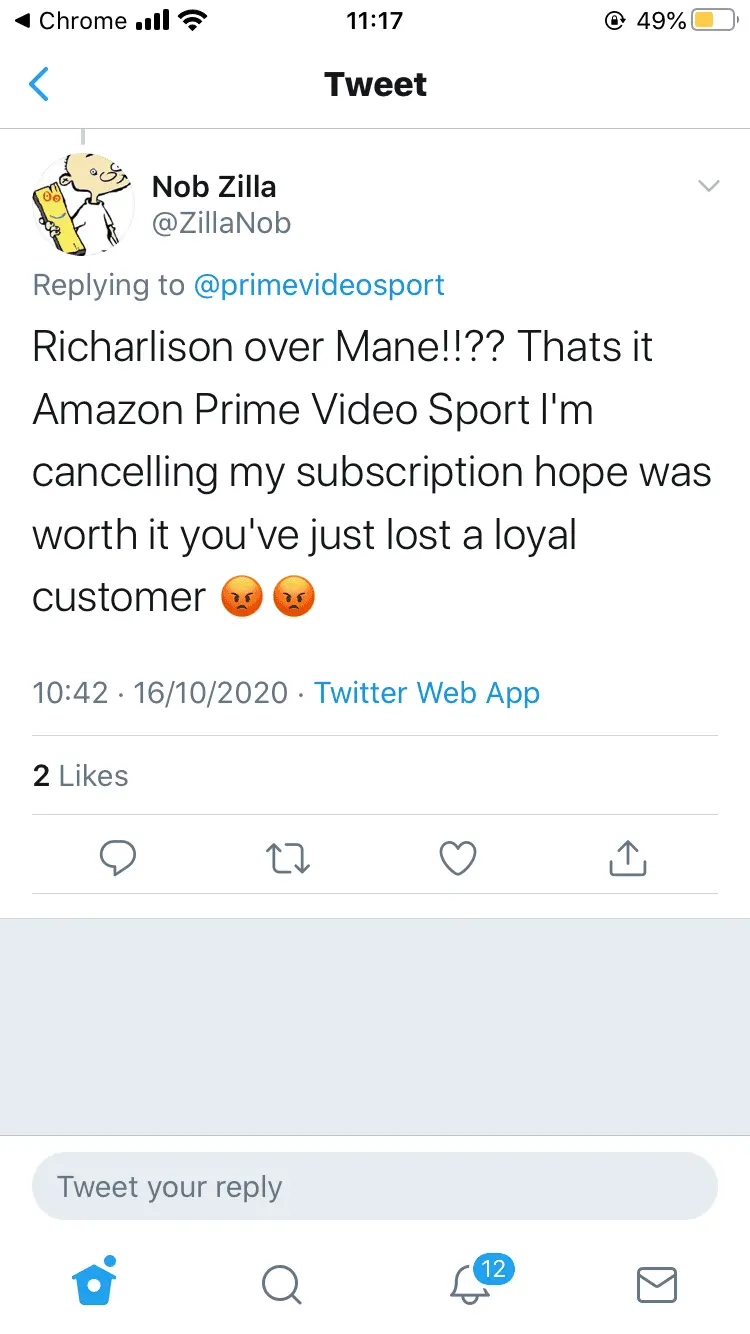The height and width of the screenshot is (1334, 750).
Task: Go back from the Tweet screen
Action: coord(39,85)
